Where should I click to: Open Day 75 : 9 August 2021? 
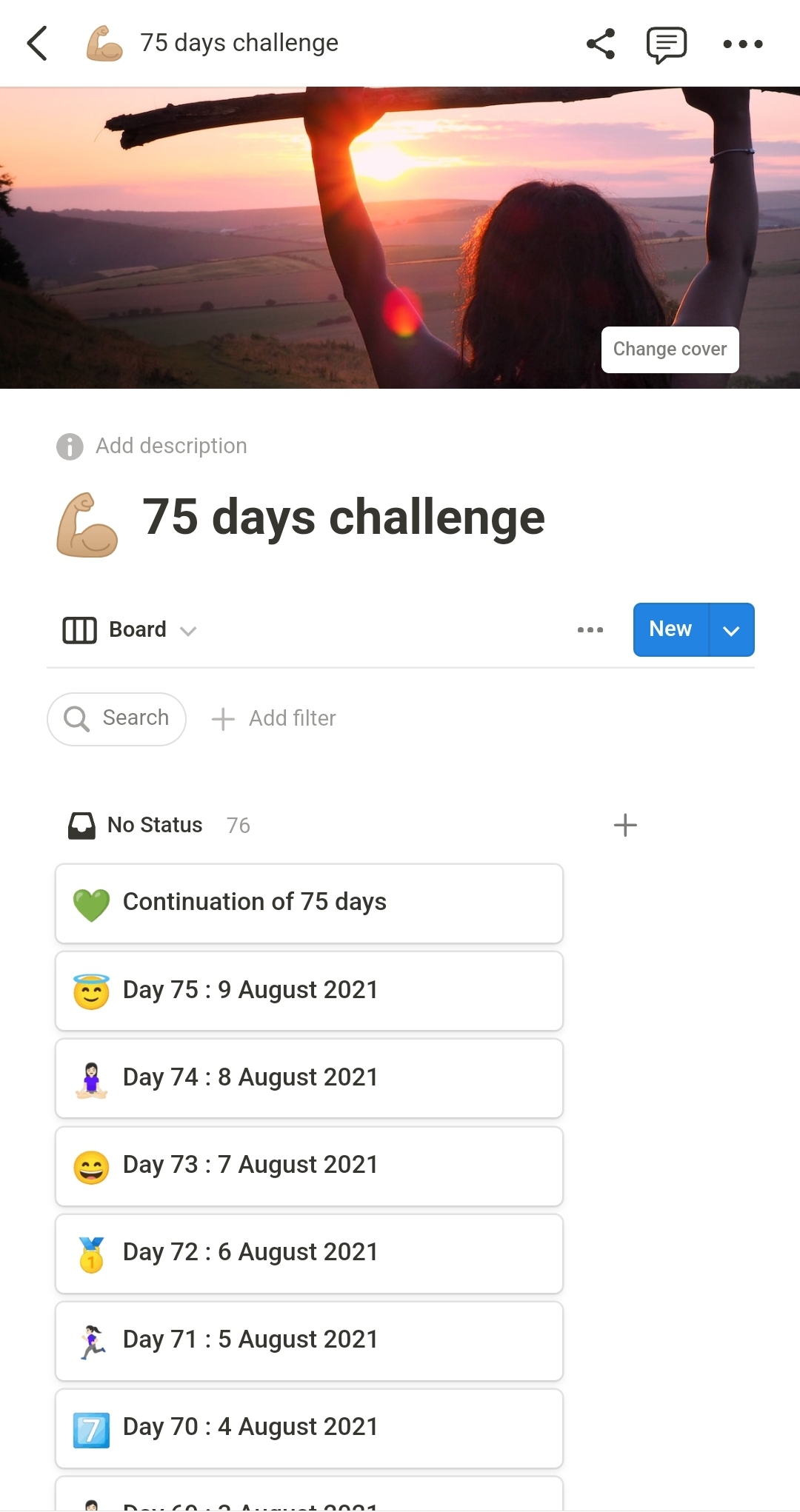310,991
